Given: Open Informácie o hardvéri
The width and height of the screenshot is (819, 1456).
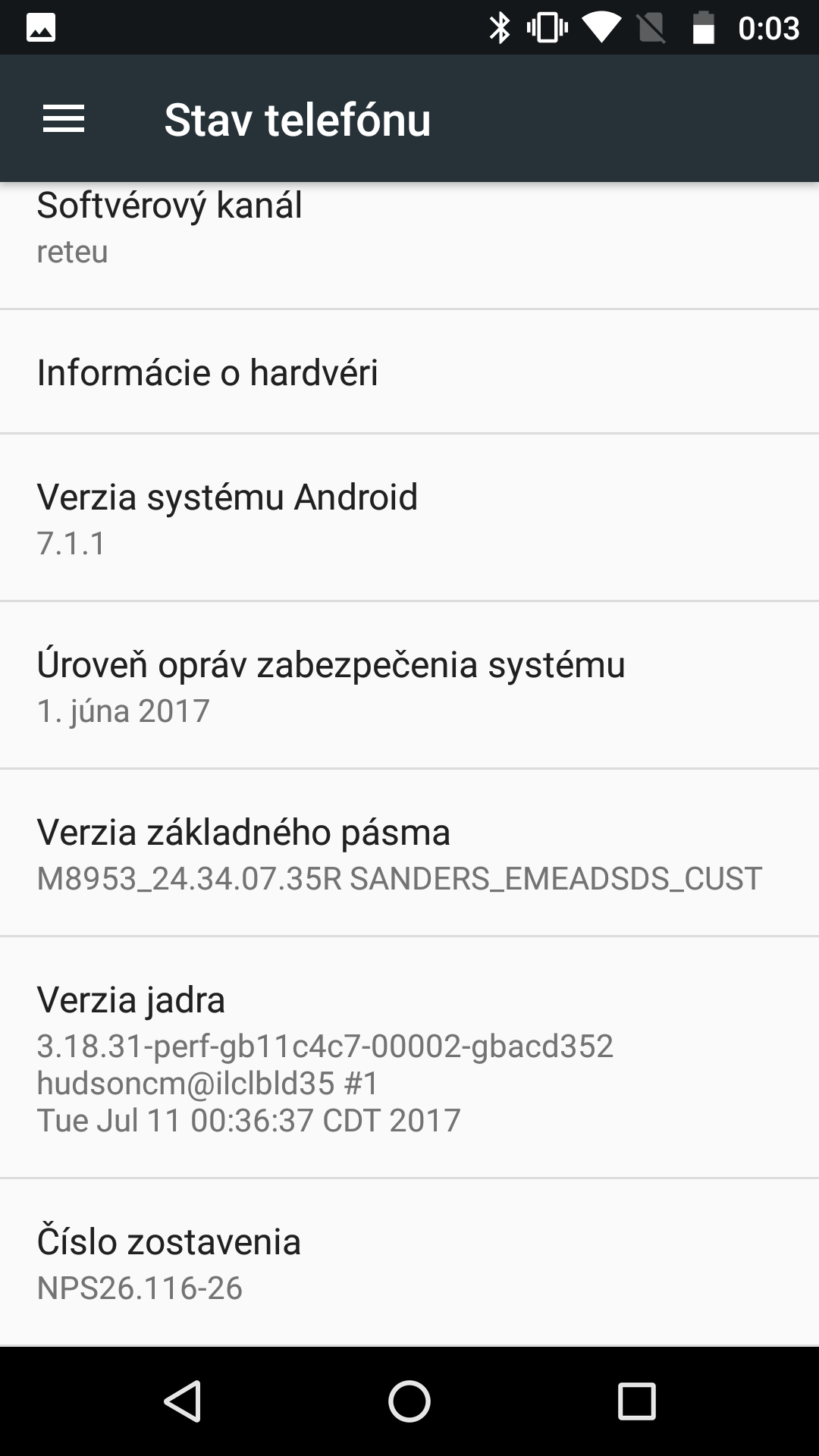Looking at the screenshot, I should tap(409, 372).
